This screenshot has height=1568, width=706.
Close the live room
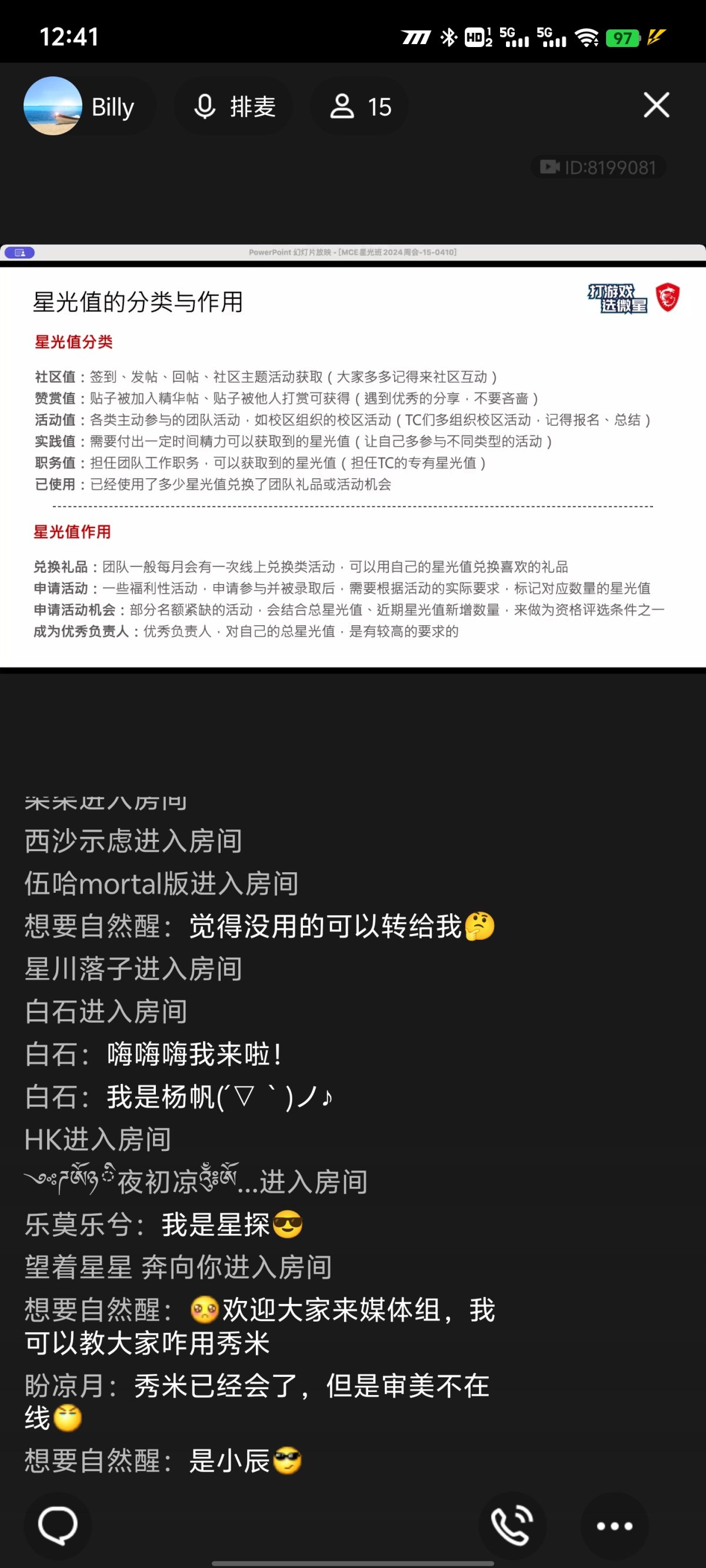(656, 105)
